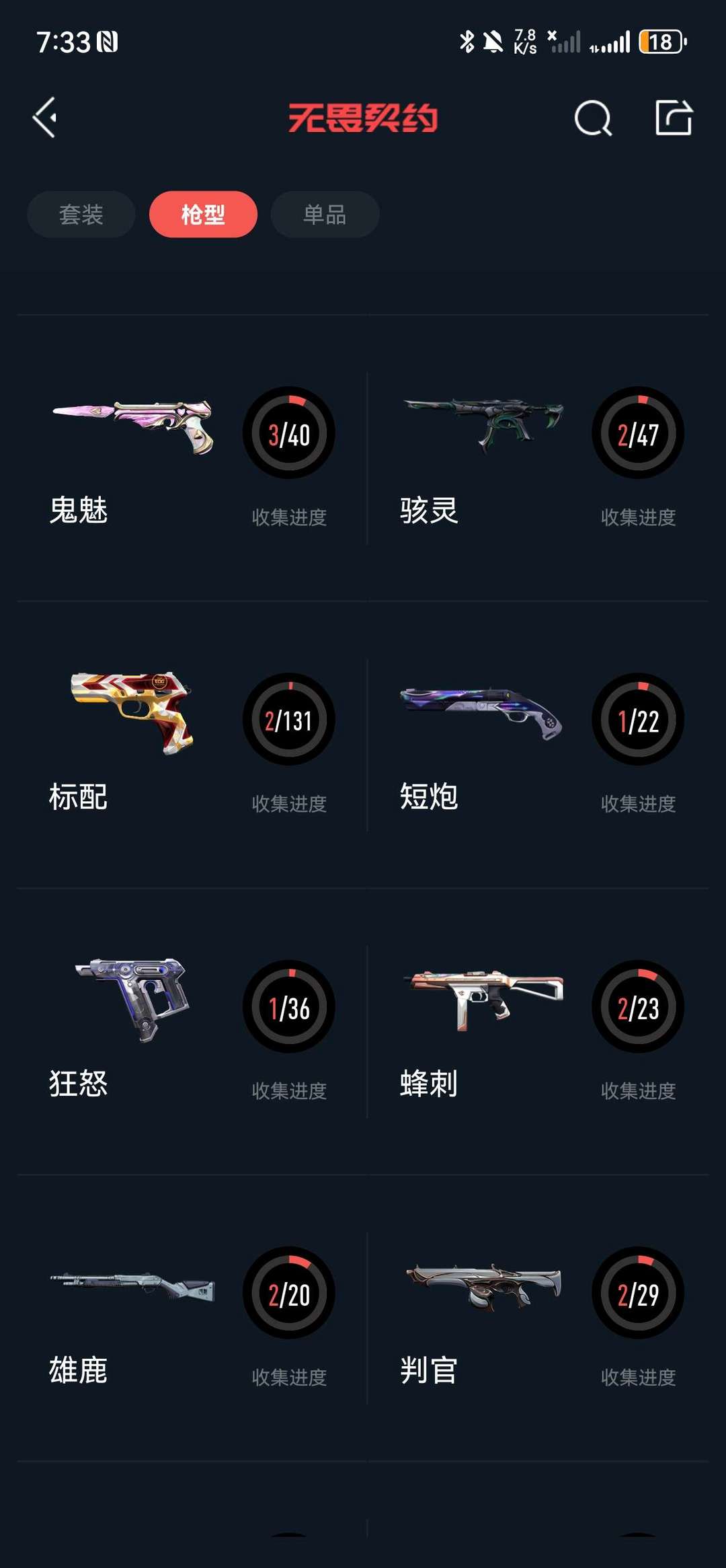Image resolution: width=726 pixels, height=1568 pixels.
Task: Open the 骇灵 weapon collection
Action: (x=541, y=457)
